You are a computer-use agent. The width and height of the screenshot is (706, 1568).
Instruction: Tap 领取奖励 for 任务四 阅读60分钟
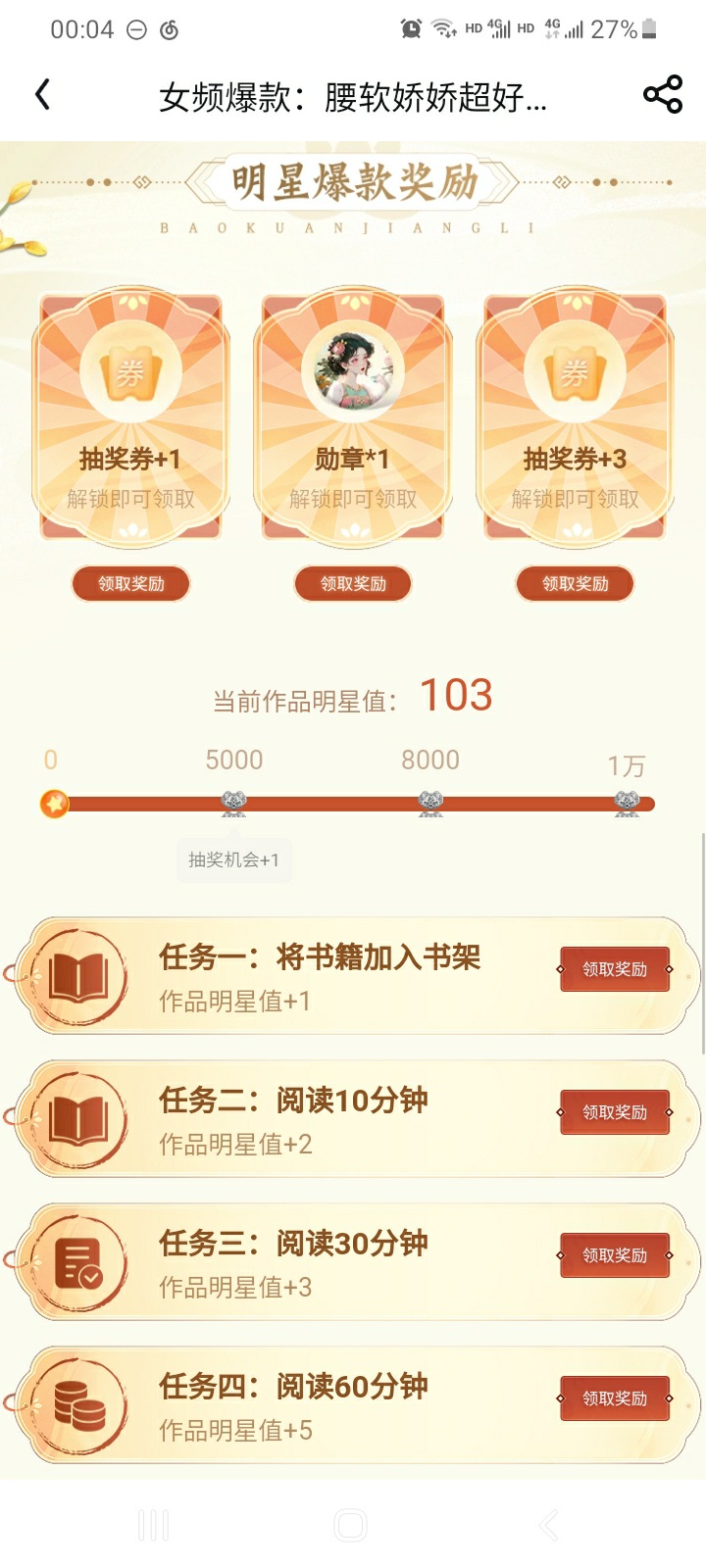tap(615, 1398)
